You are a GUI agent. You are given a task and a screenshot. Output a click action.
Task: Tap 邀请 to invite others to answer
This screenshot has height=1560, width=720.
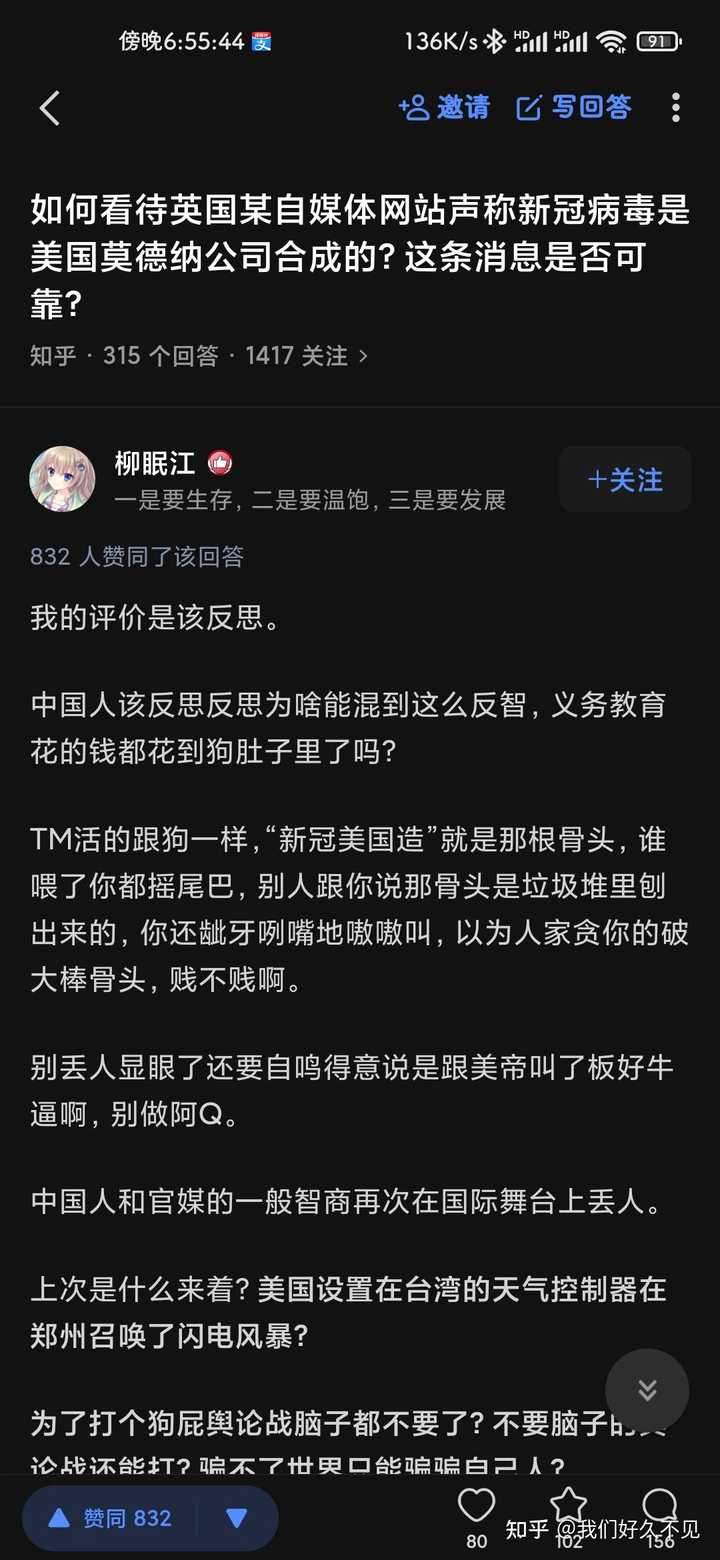click(444, 107)
